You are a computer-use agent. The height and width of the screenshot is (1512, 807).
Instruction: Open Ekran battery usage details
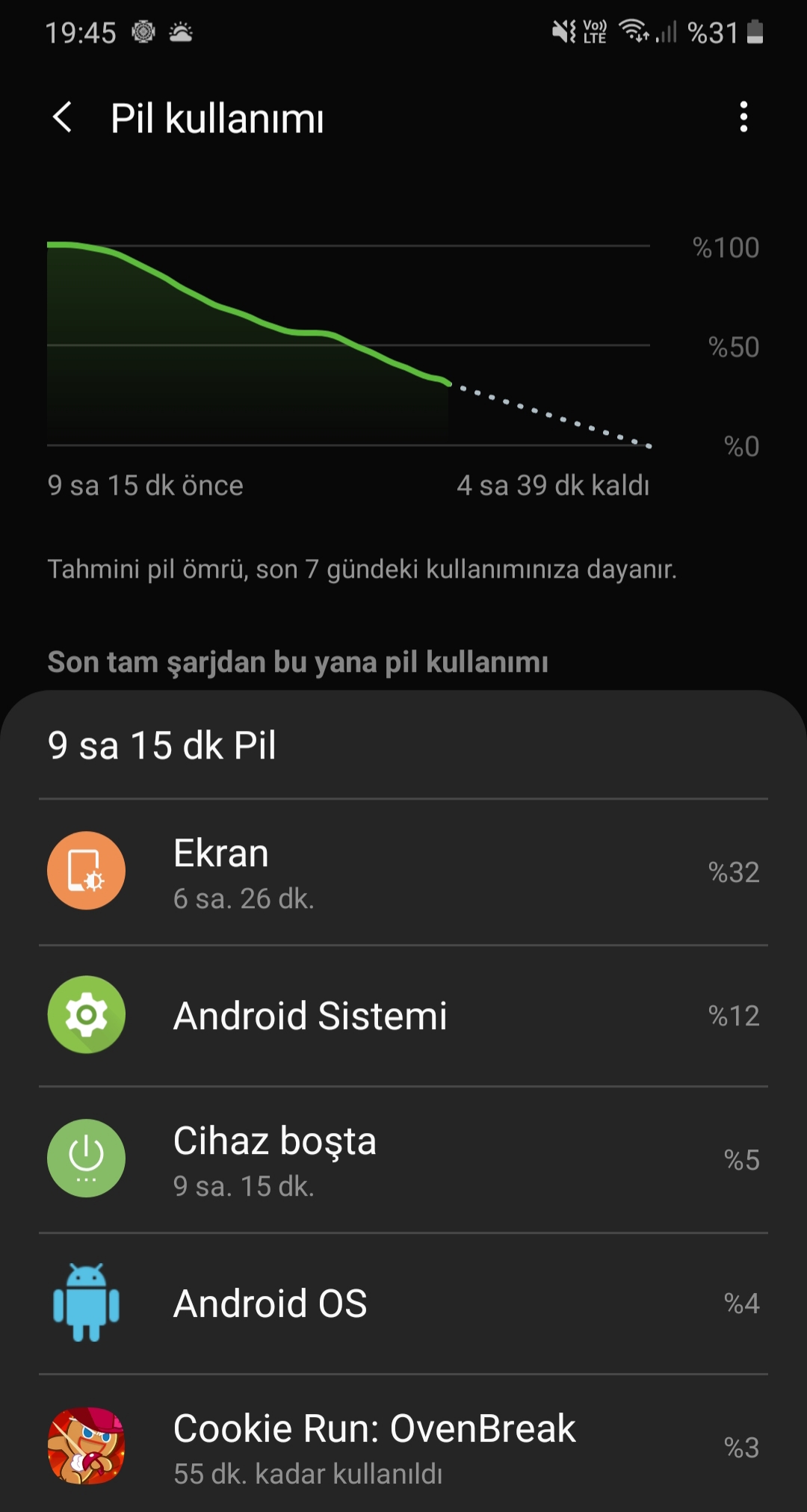point(403,872)
